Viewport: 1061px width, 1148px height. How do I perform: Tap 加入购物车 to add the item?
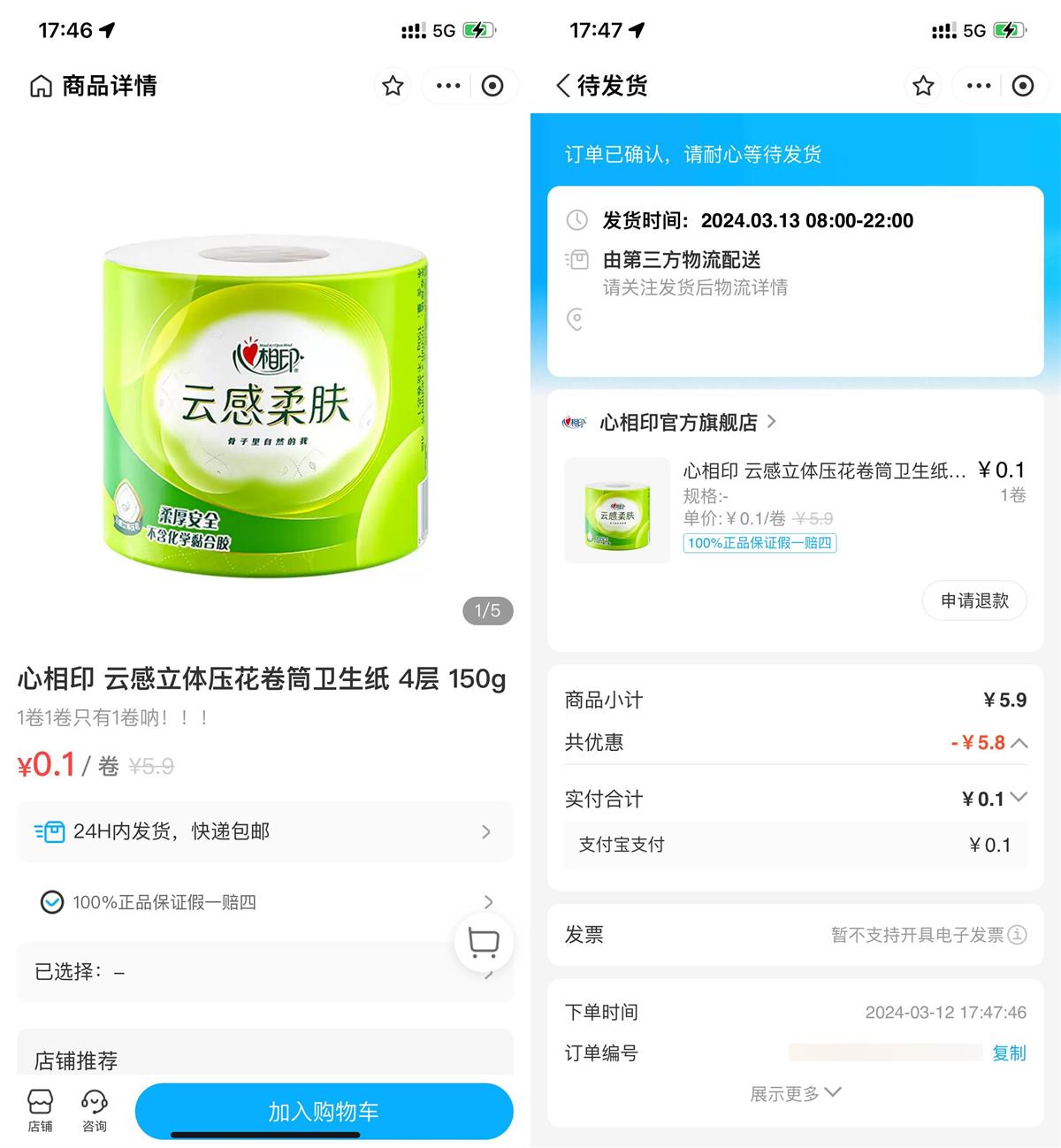324,1111
